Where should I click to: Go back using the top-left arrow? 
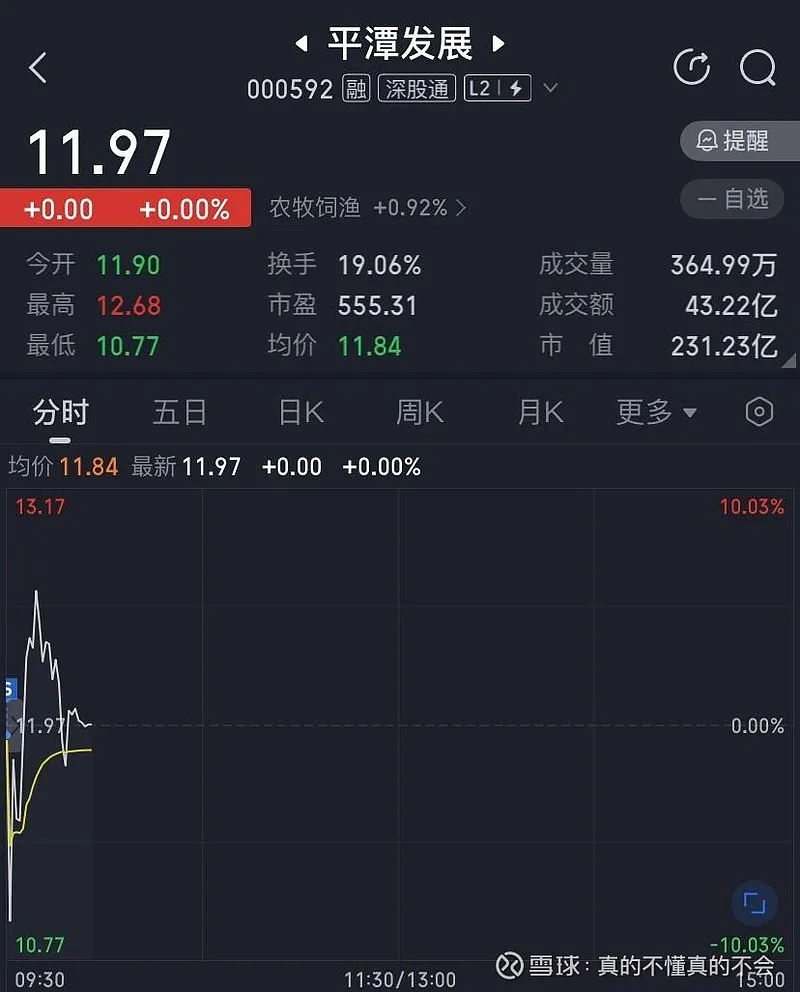(x=38, y=68)
